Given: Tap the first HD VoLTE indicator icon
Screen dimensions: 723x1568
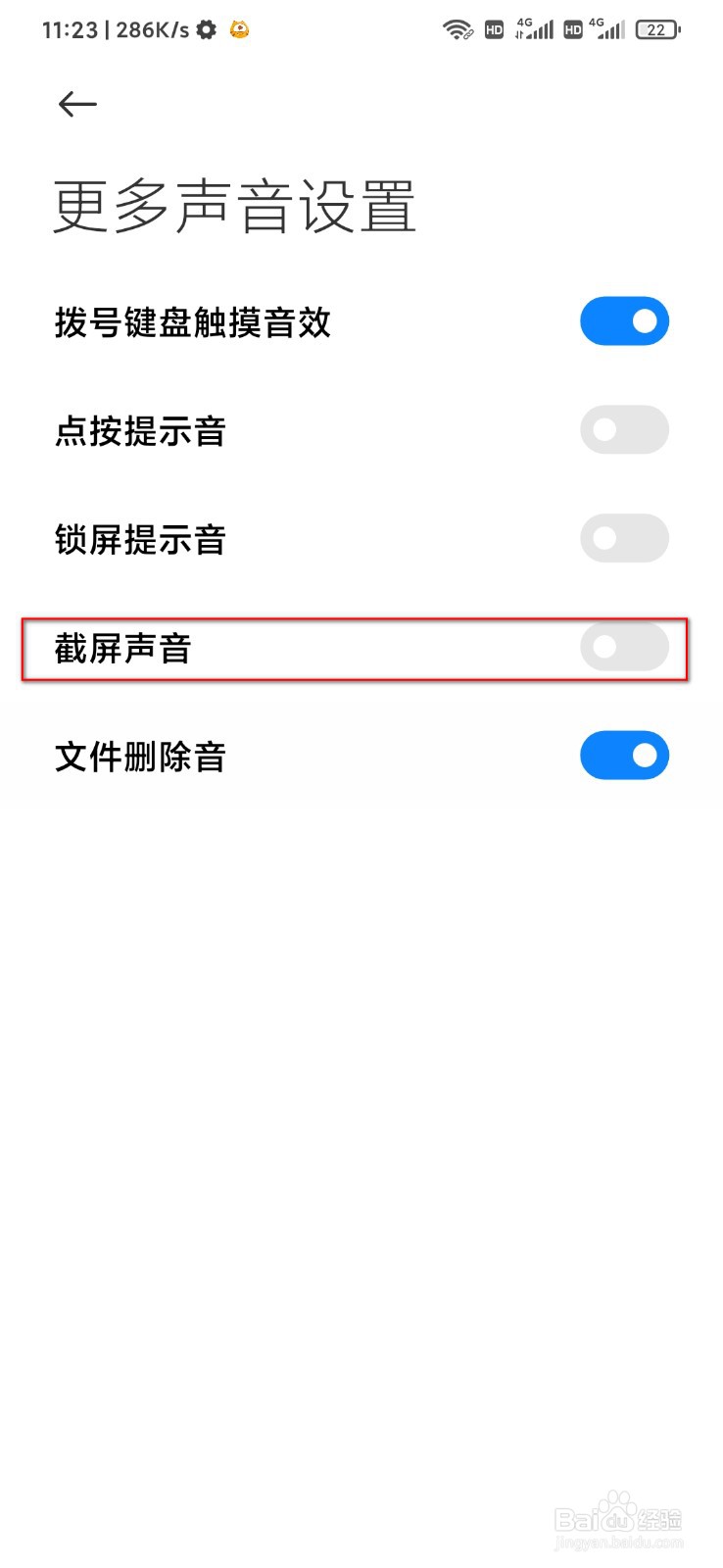Looking at the screenshot, I should [493, 29].
